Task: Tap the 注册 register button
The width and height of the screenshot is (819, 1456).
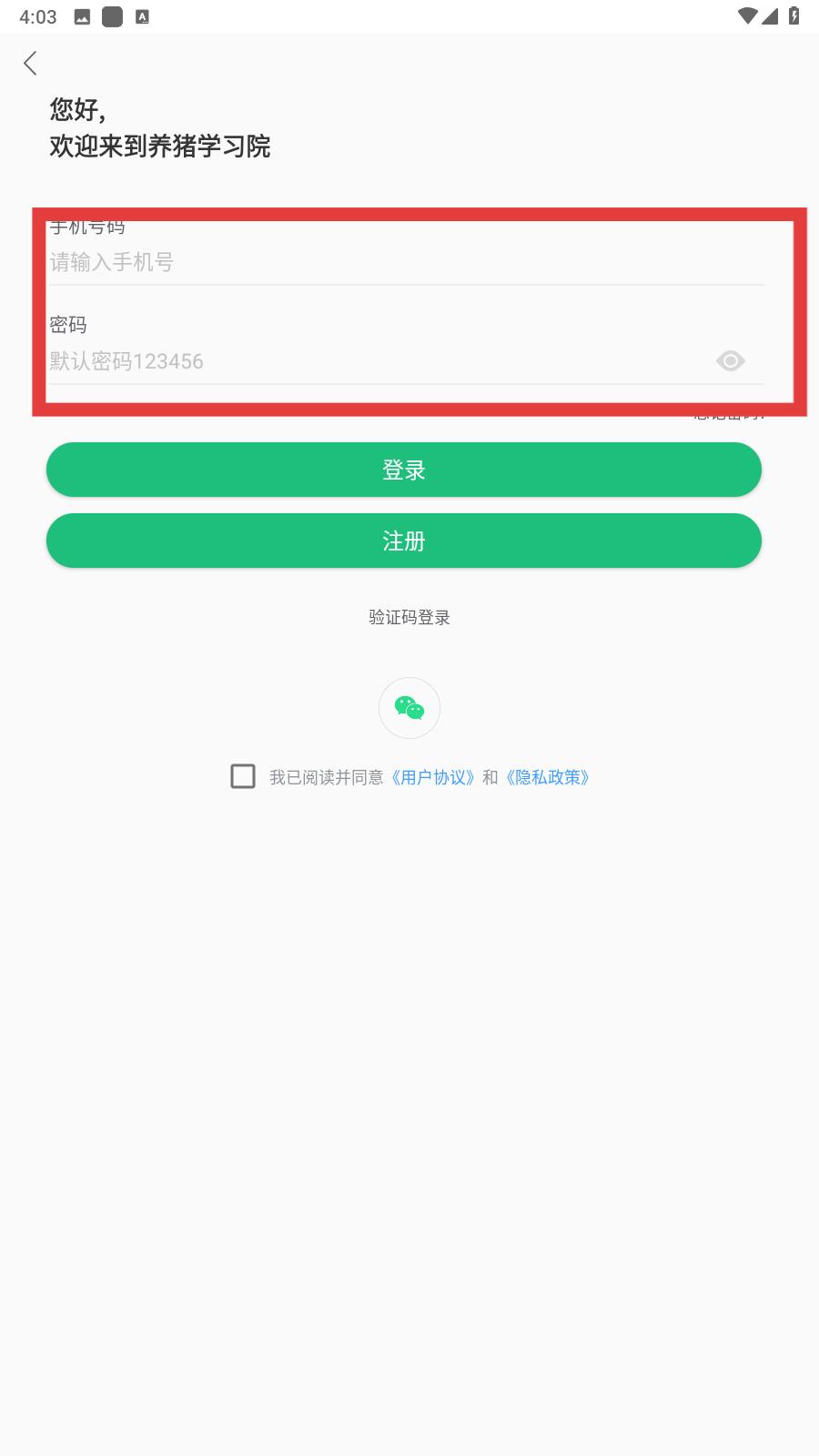Action: 404,541
